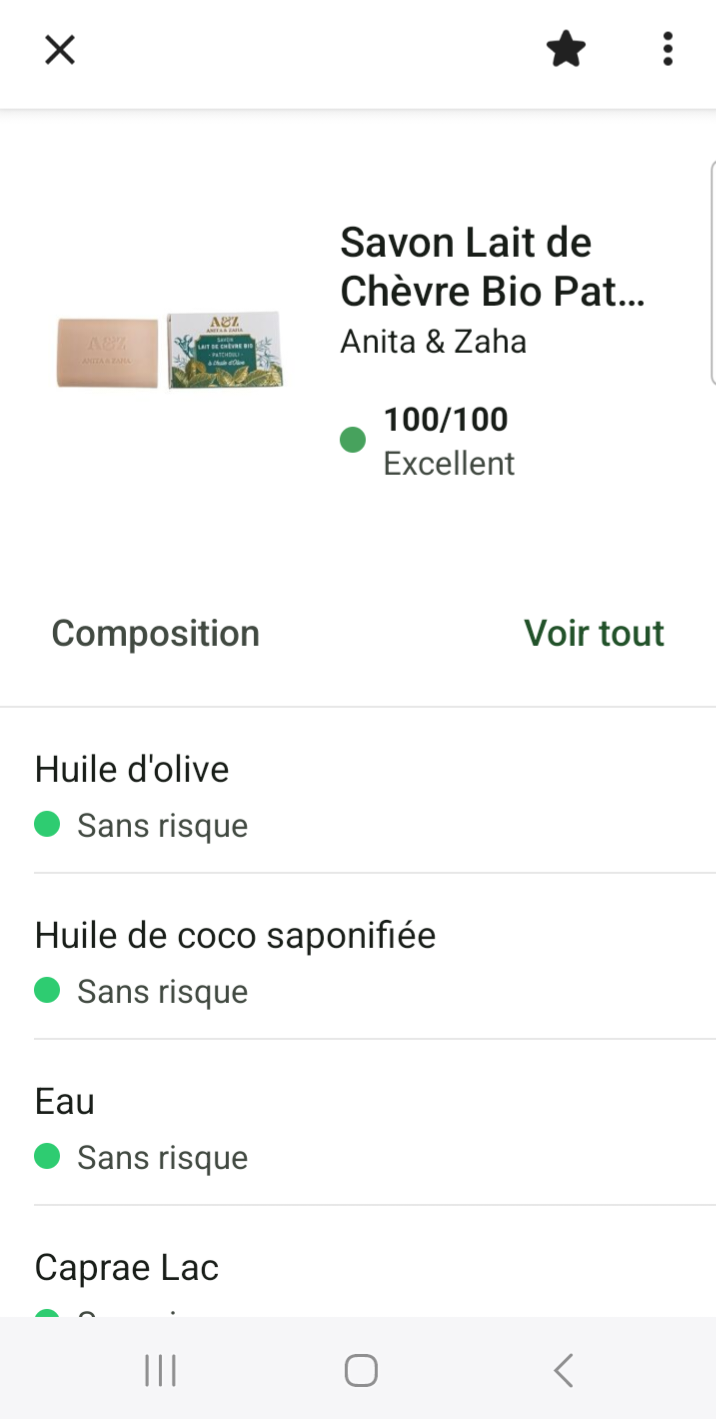
Task: Open the three-dot overflow menu
Action: coord(667,50)
